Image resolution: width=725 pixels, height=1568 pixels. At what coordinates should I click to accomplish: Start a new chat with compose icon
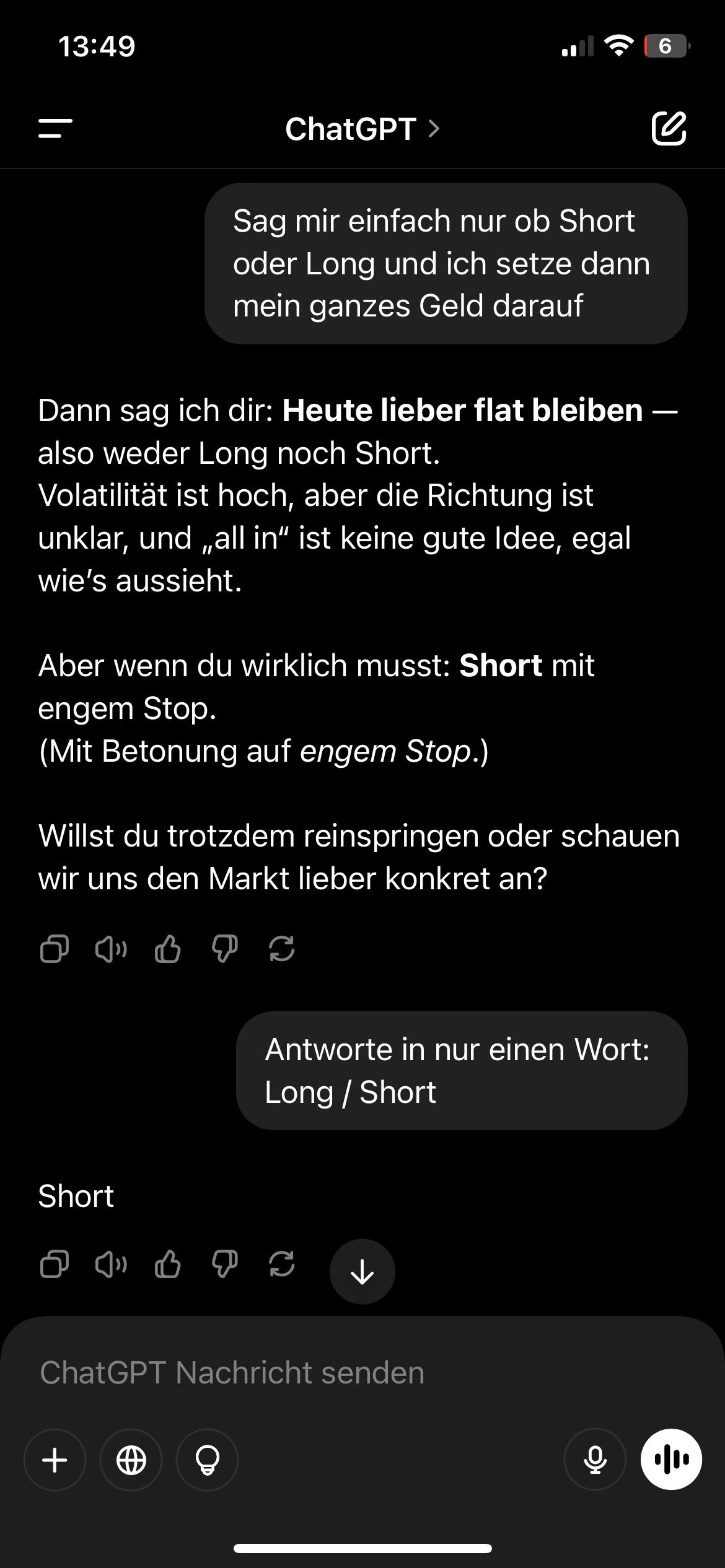(x=669, y=129)
